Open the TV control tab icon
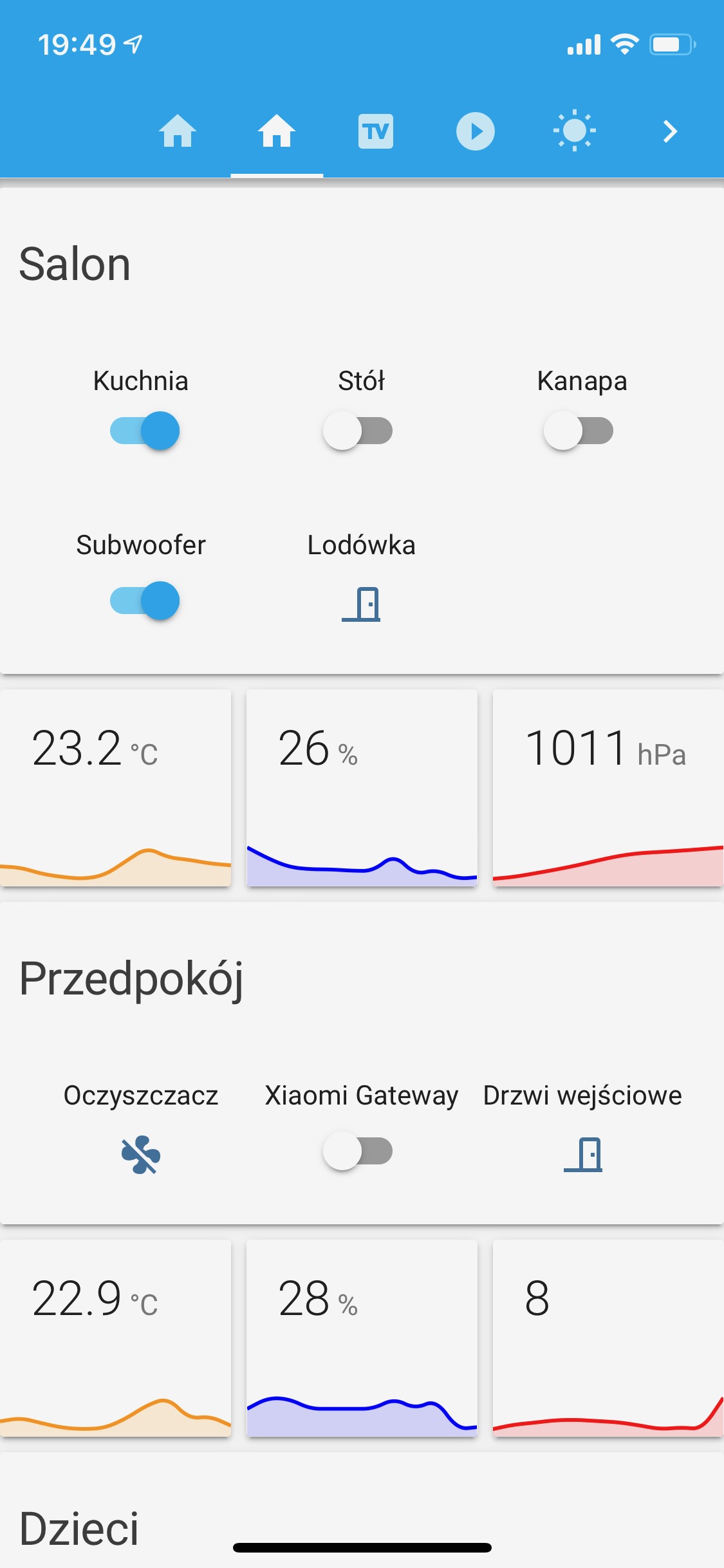Image resolution: width=724 pixels, height=1568 pixels. 376,131
